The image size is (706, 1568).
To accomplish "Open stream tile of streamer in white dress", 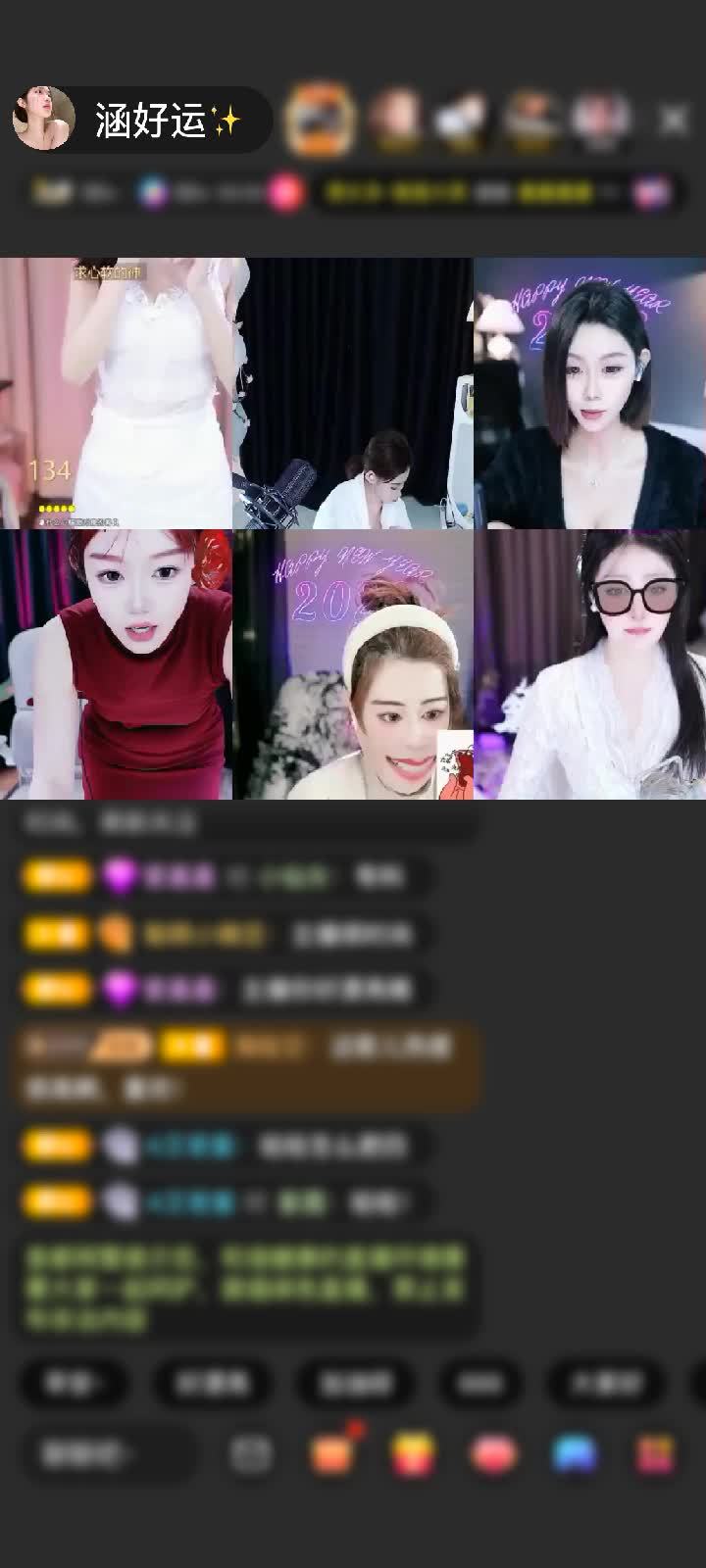I will tap(116, 392).
